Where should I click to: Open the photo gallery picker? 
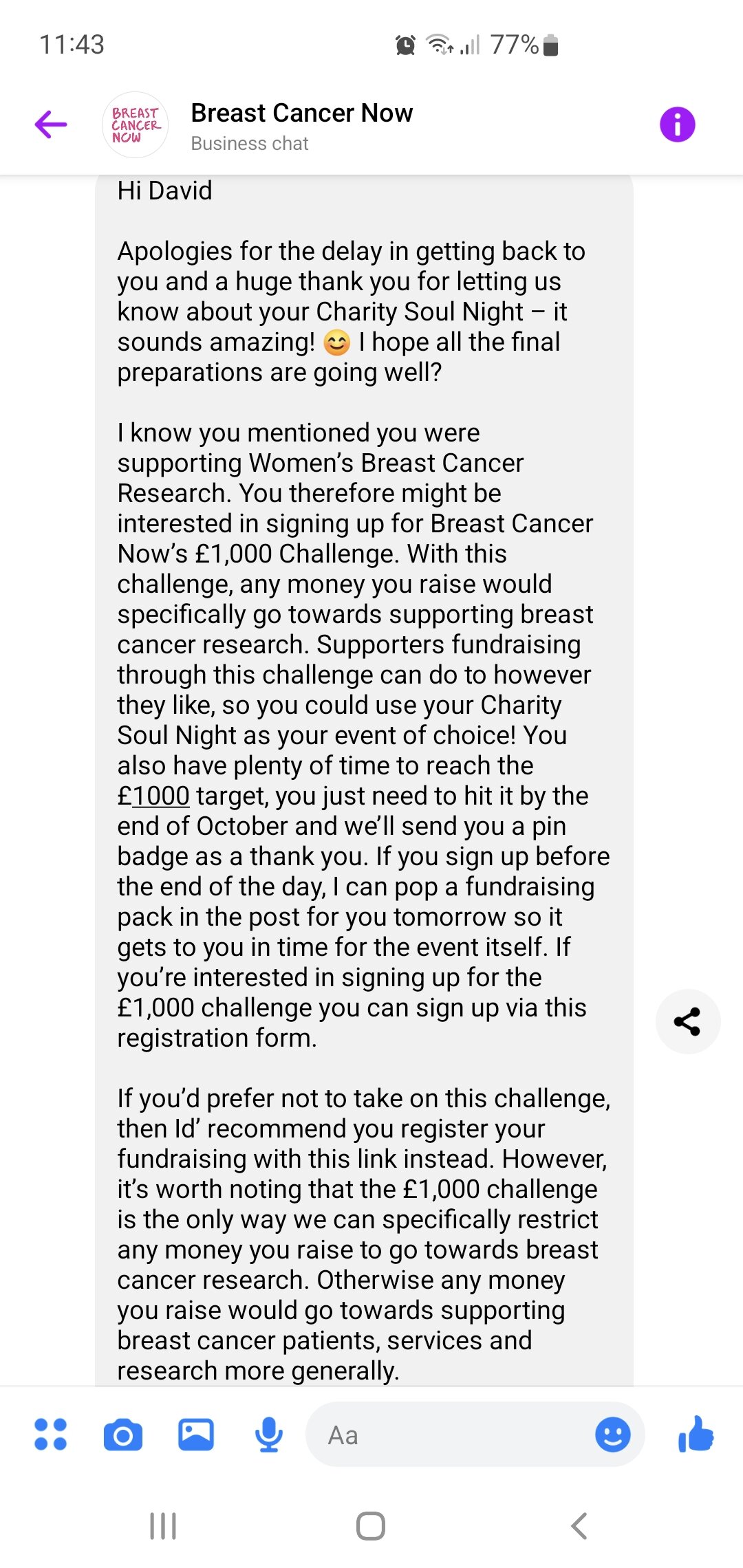(x=196, y=1435)
